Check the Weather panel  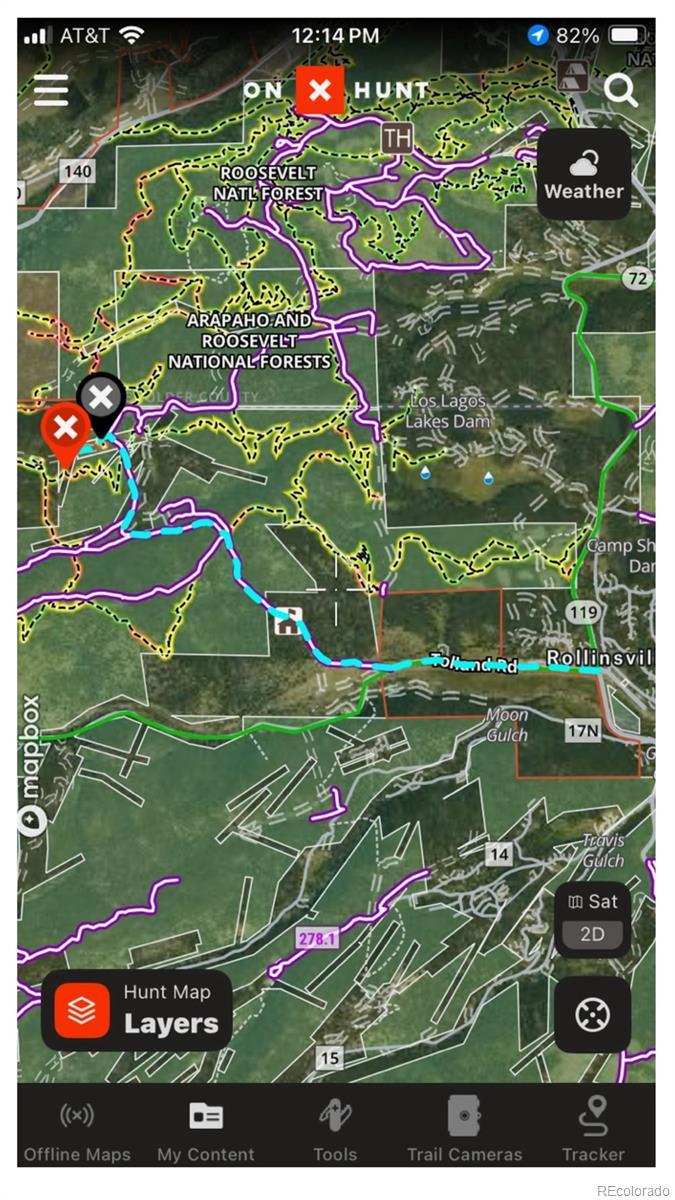coord(584,174)
